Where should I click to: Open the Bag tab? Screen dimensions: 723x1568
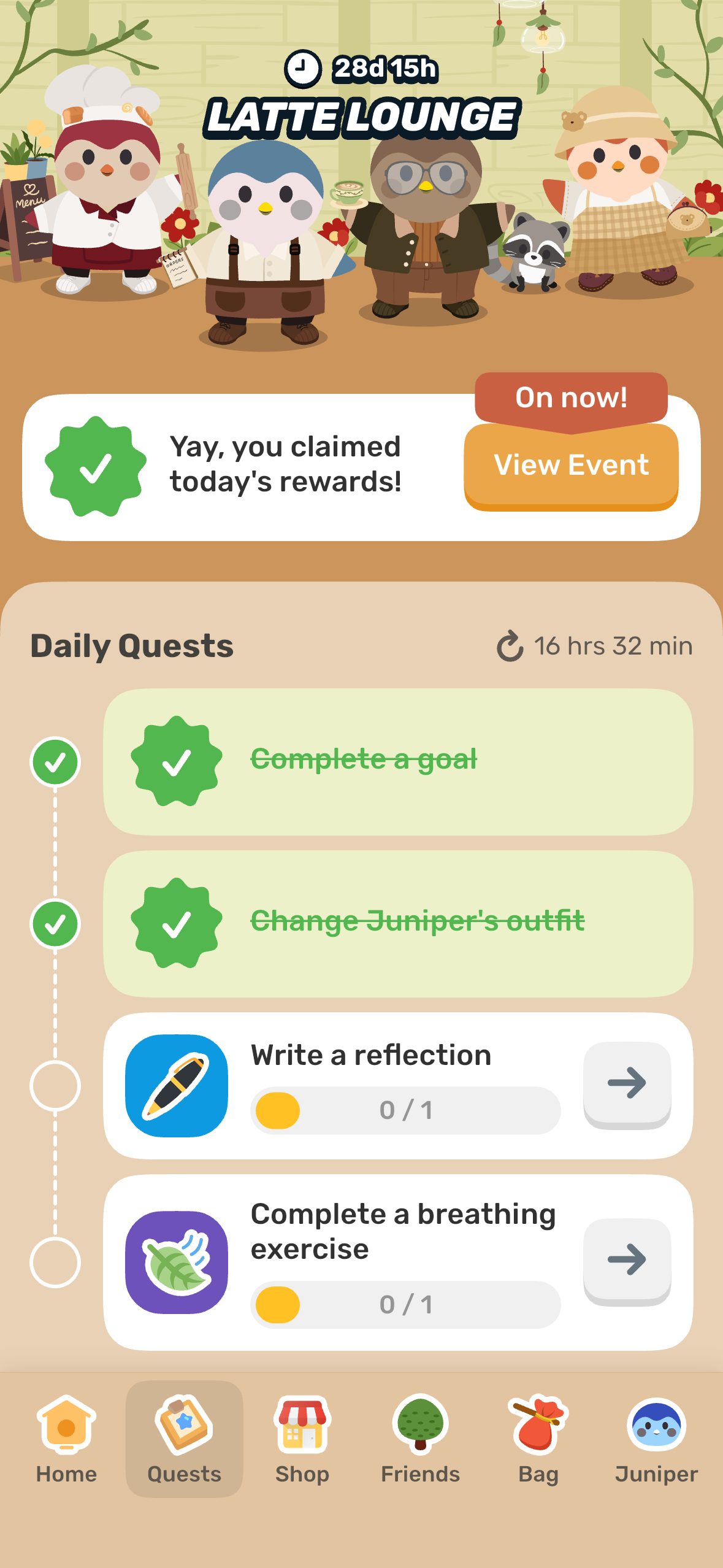click(x=538, y=1438)
